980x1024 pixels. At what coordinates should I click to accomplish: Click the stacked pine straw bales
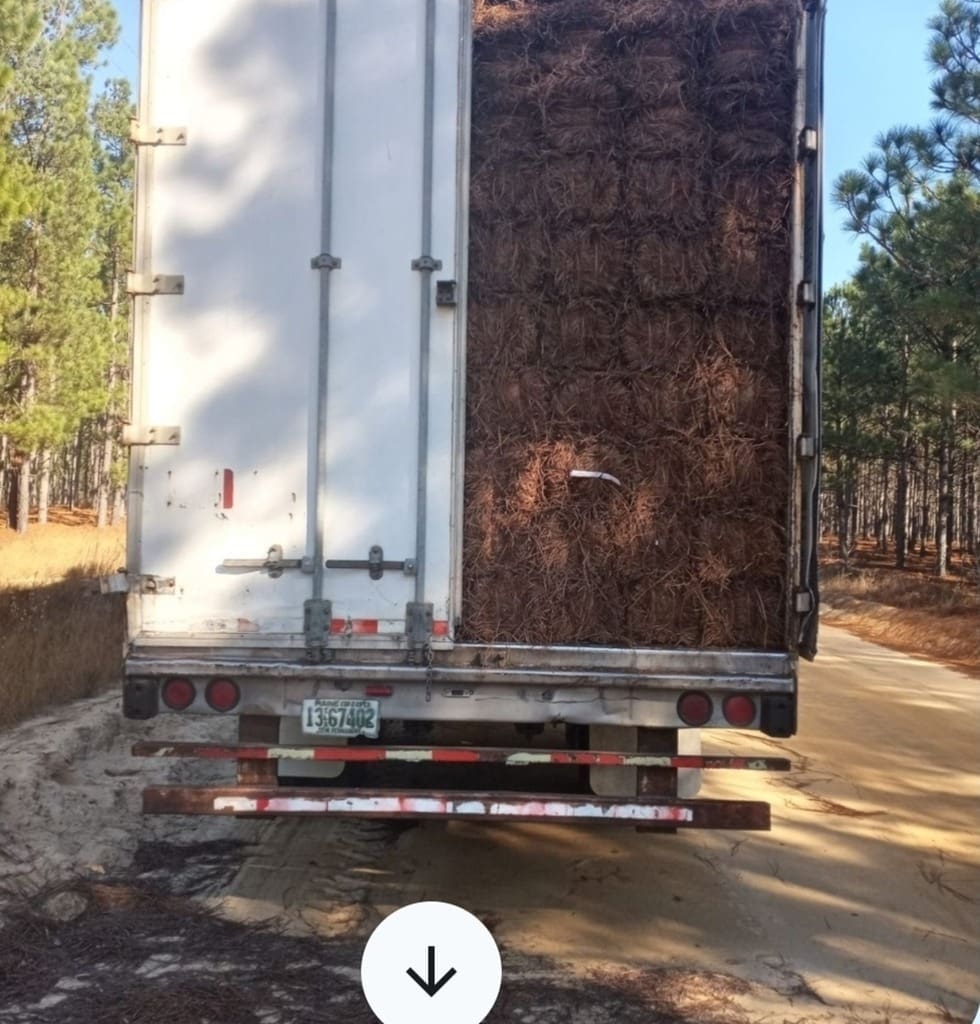[x=620, y=300]
